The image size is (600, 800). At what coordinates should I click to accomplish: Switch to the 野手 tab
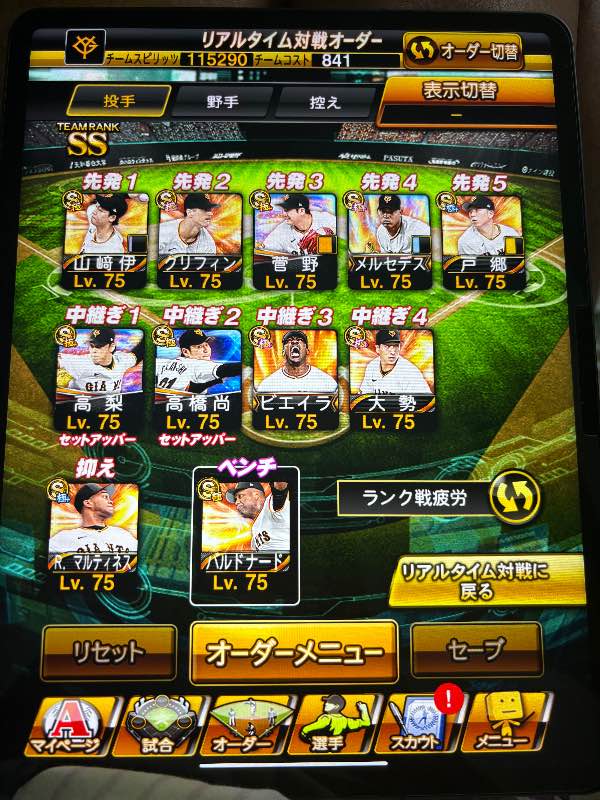coord(222,101)
